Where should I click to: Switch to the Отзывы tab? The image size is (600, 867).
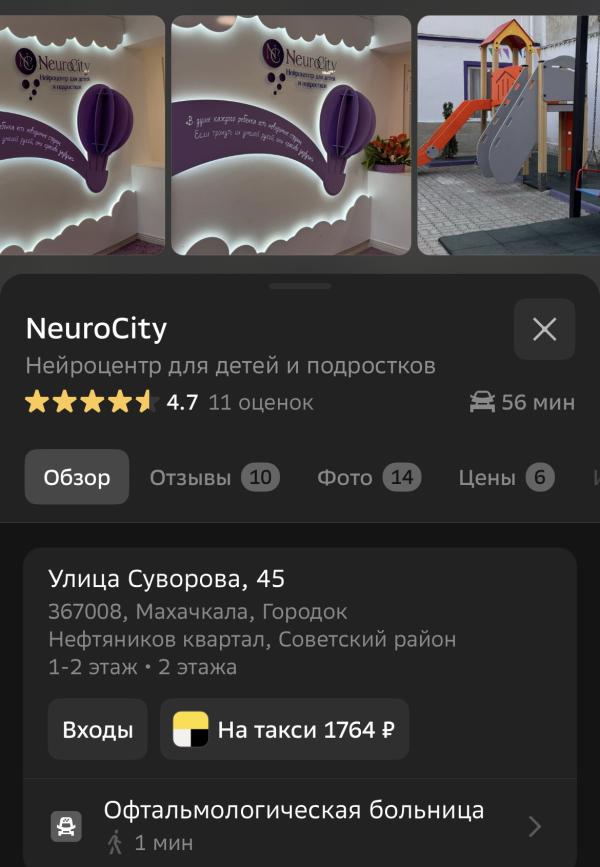pyautogui.click(x=214, y=477)
